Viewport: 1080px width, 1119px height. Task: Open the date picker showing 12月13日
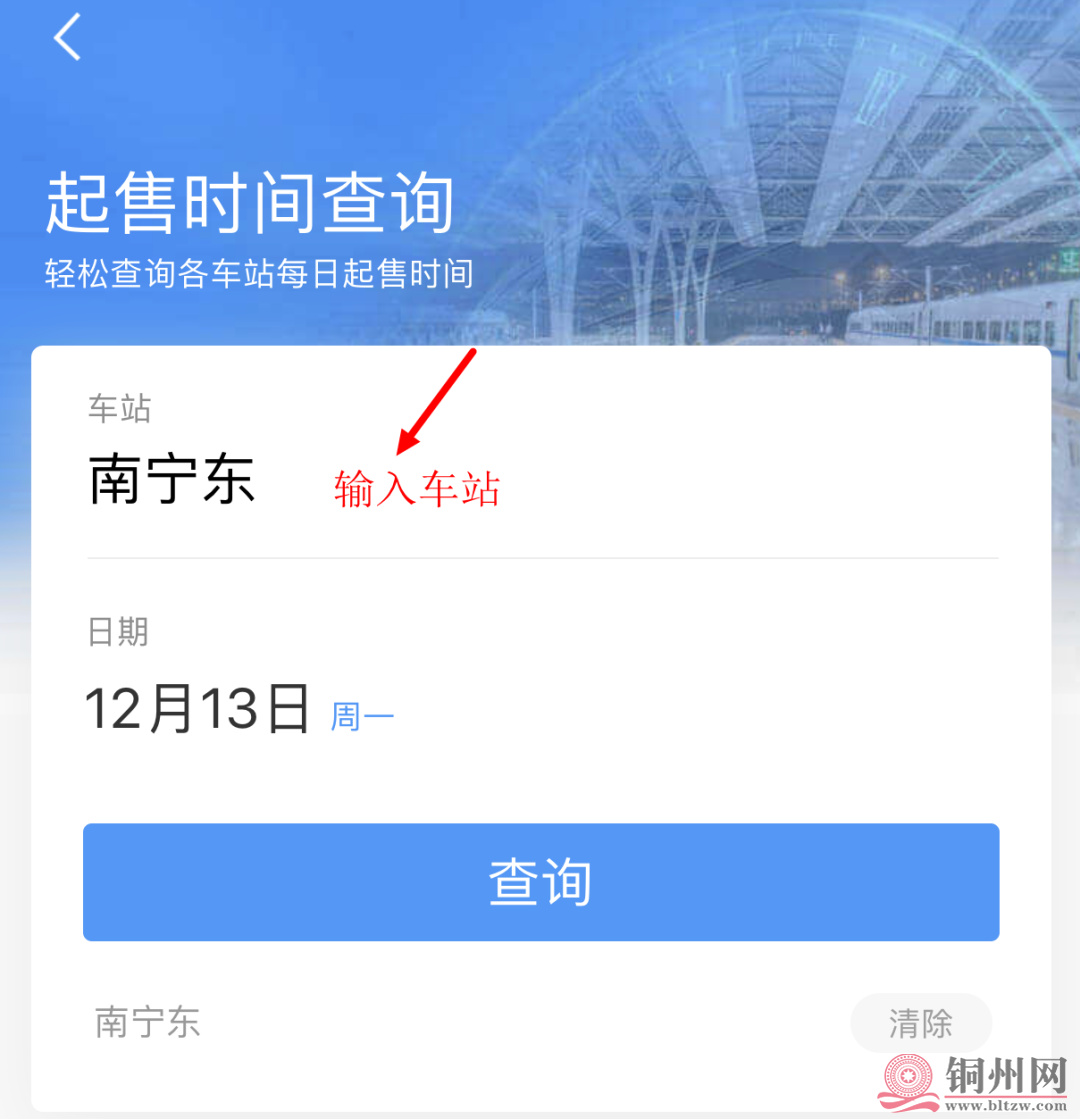point(198,710)
